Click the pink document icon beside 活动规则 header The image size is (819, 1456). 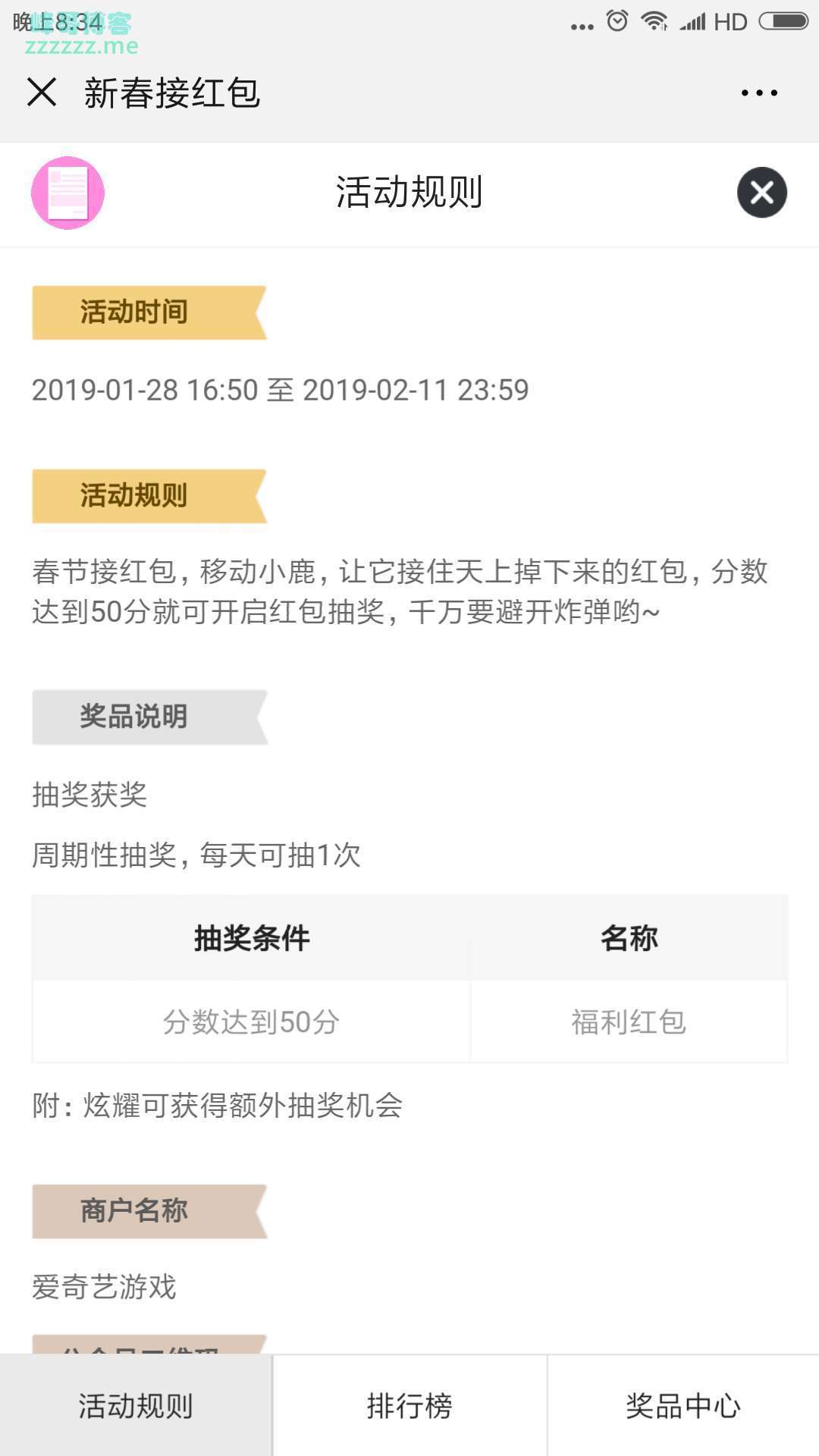pyautogui.click(x=67, y=192)
